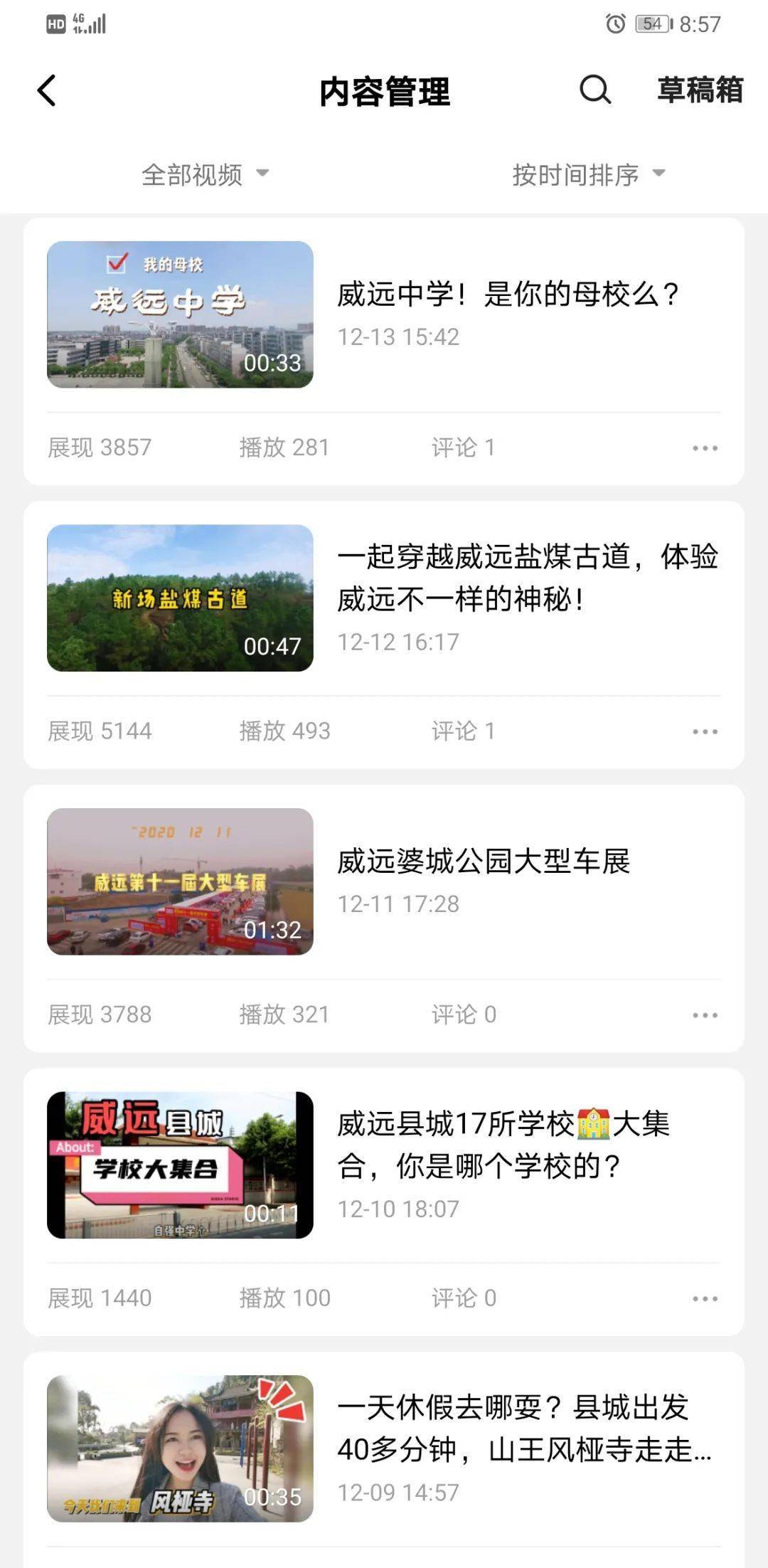
Task: Open the search magnifier icon
Action: 594,90
